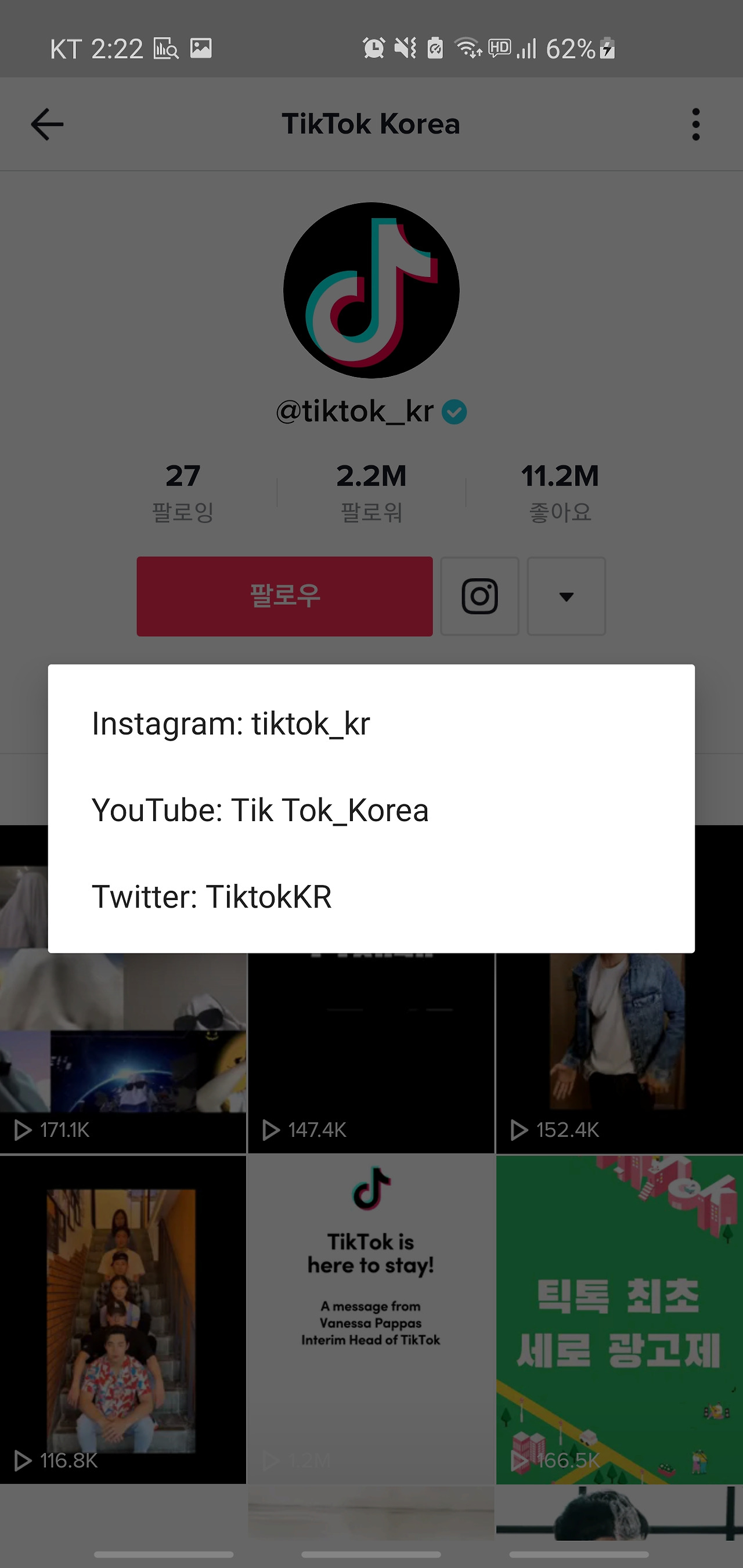The height and width of the screenshot is (1568, 743).
Task: Open the 'TikTok is here to stay!' video
Action: 371,1320
